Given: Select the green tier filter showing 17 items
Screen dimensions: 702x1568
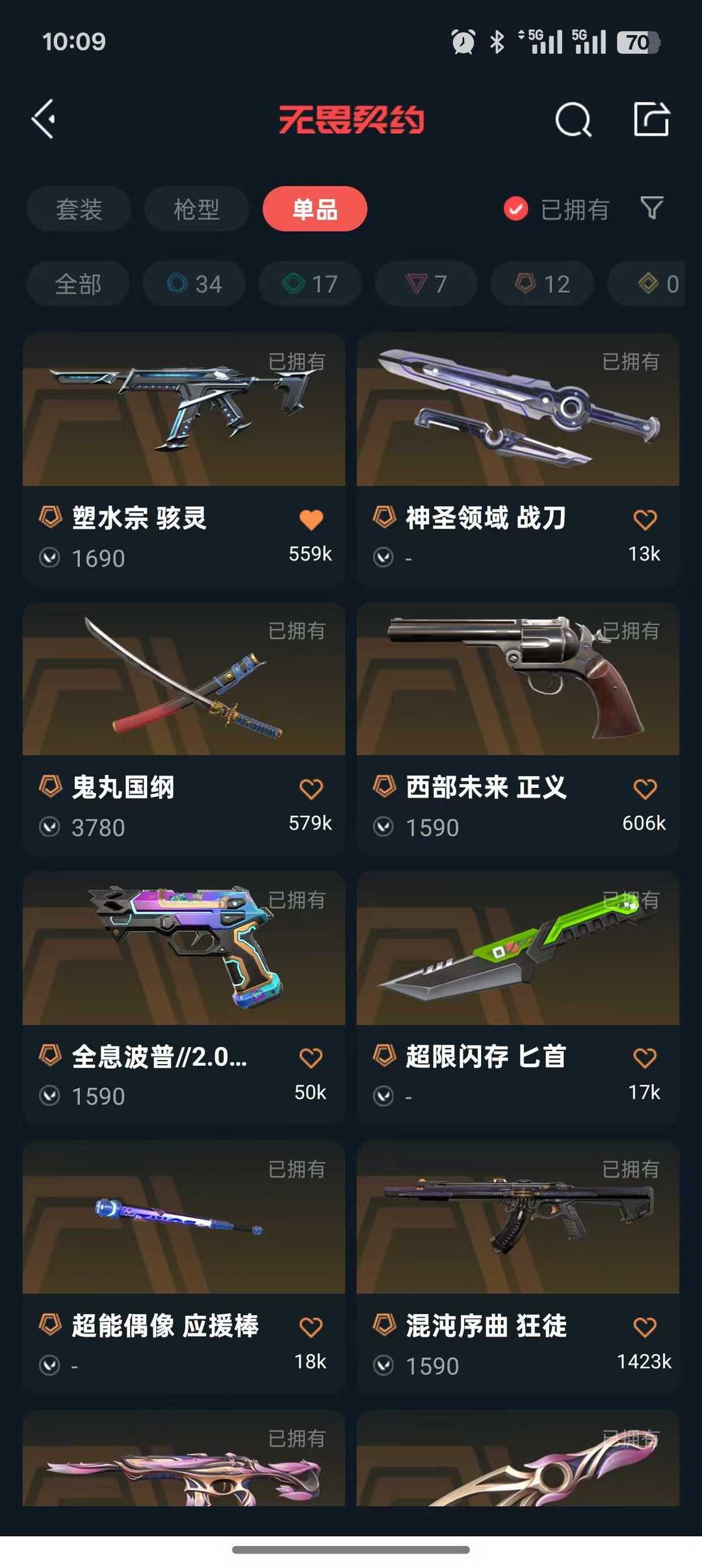Looking at the screenshot, I should click(x=309, y=284).
